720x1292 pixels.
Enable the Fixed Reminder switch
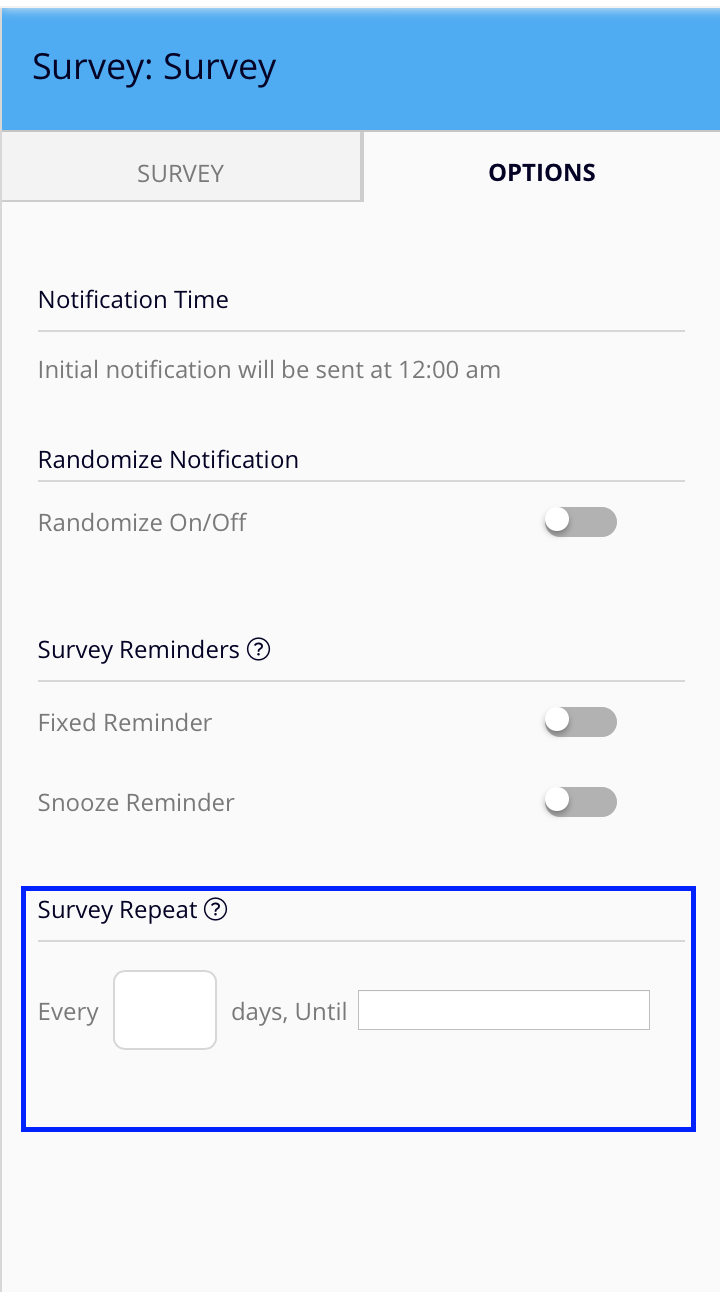[580, 722]
